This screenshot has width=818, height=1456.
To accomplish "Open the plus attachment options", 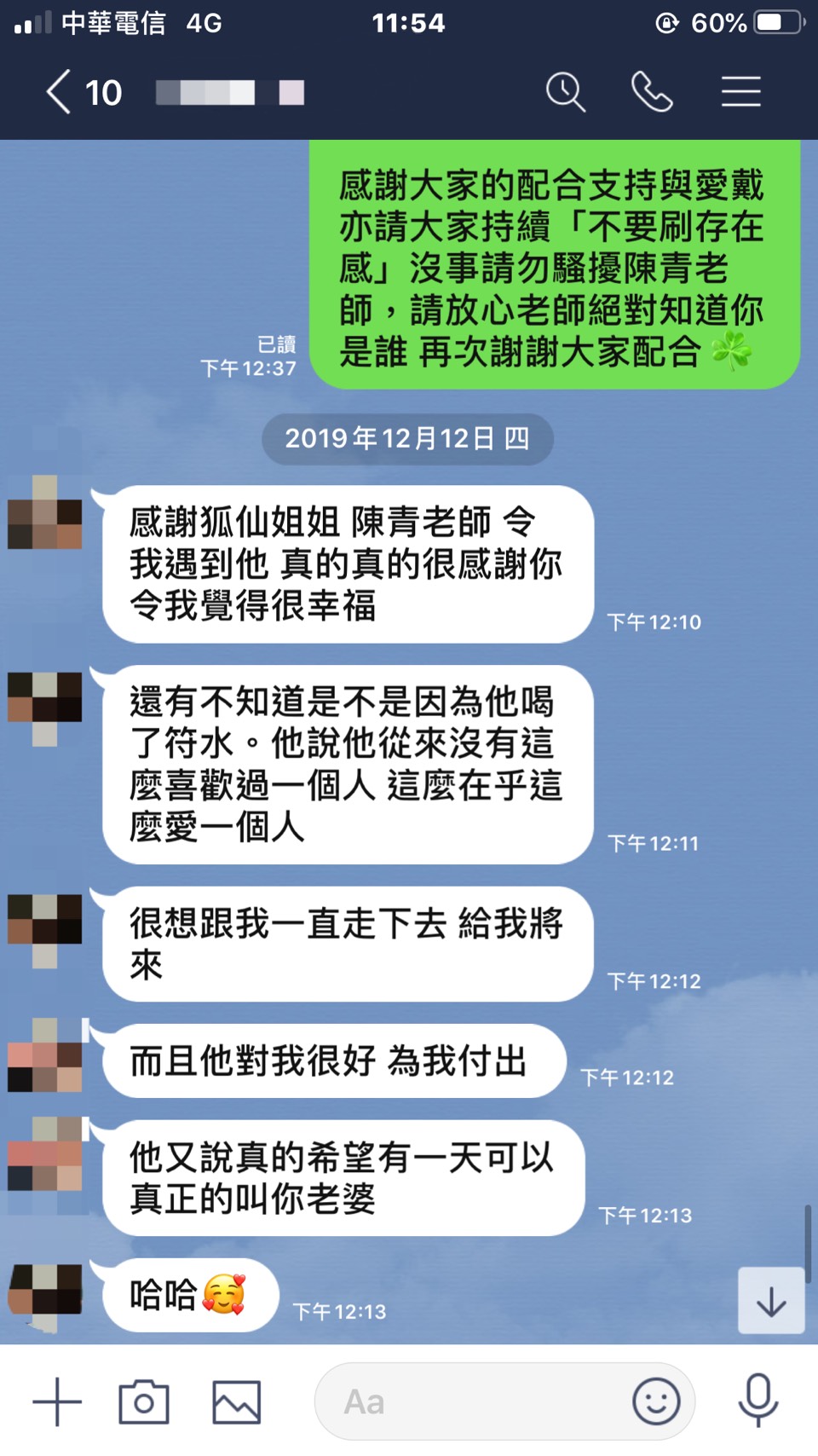I will [57, 1401].
